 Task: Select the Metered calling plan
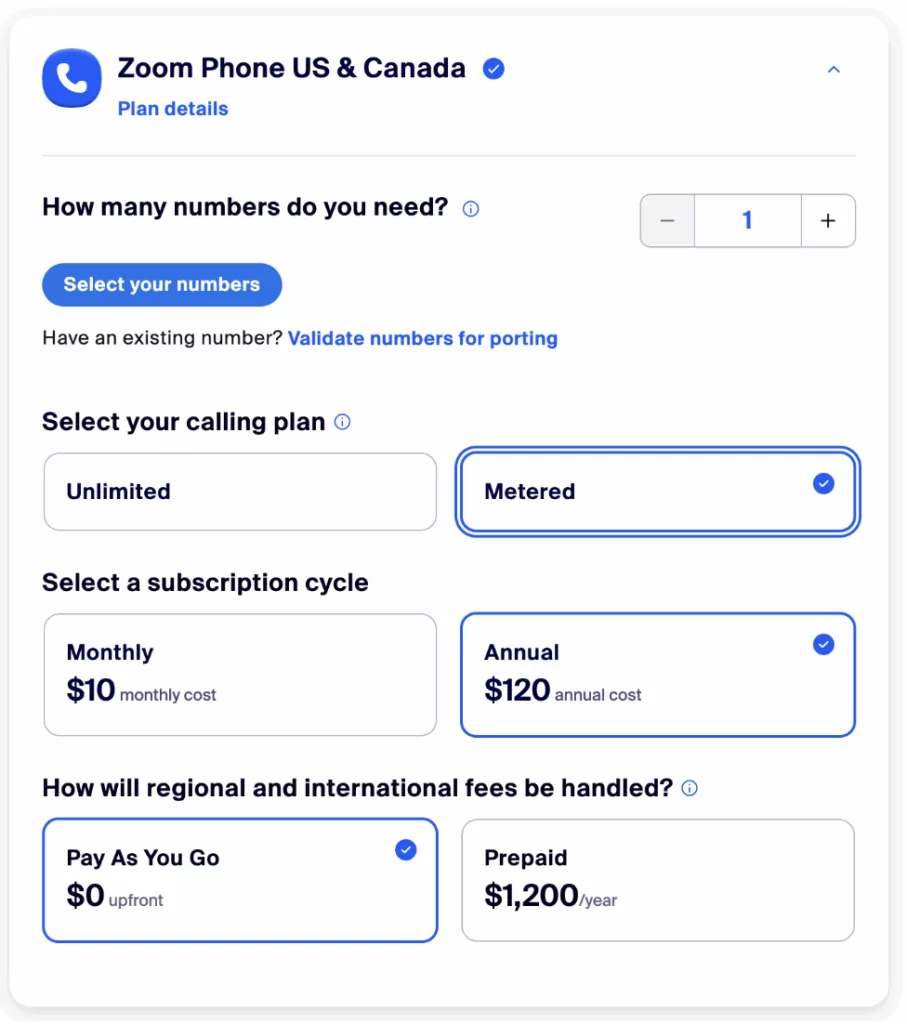(x=657, y=491)
